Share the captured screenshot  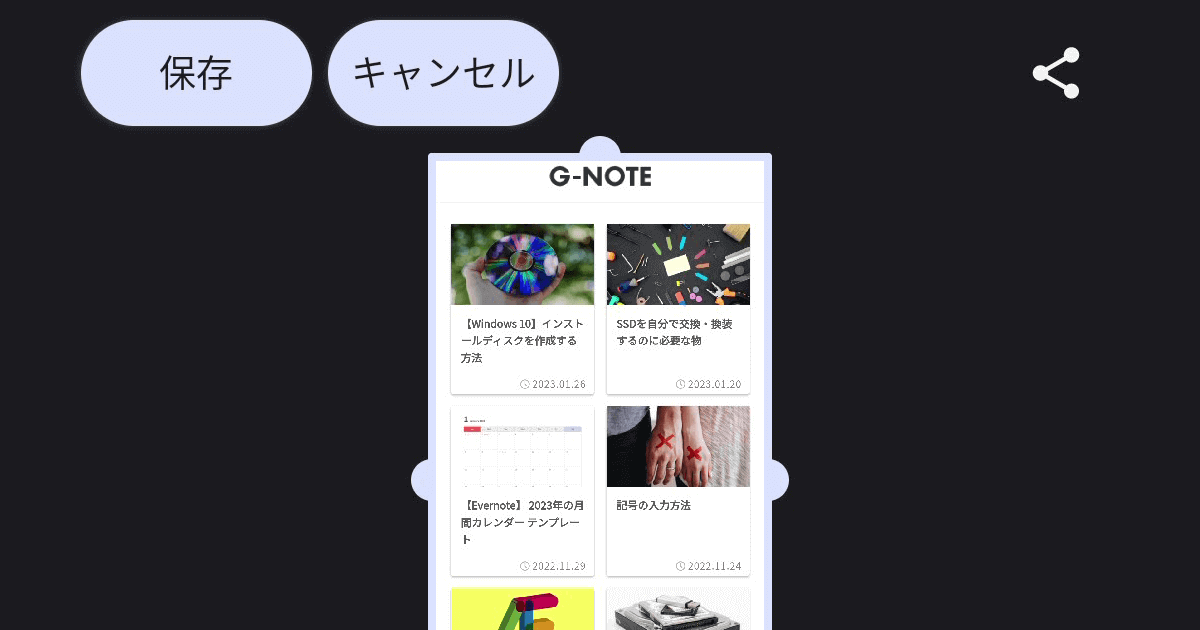1056,73
